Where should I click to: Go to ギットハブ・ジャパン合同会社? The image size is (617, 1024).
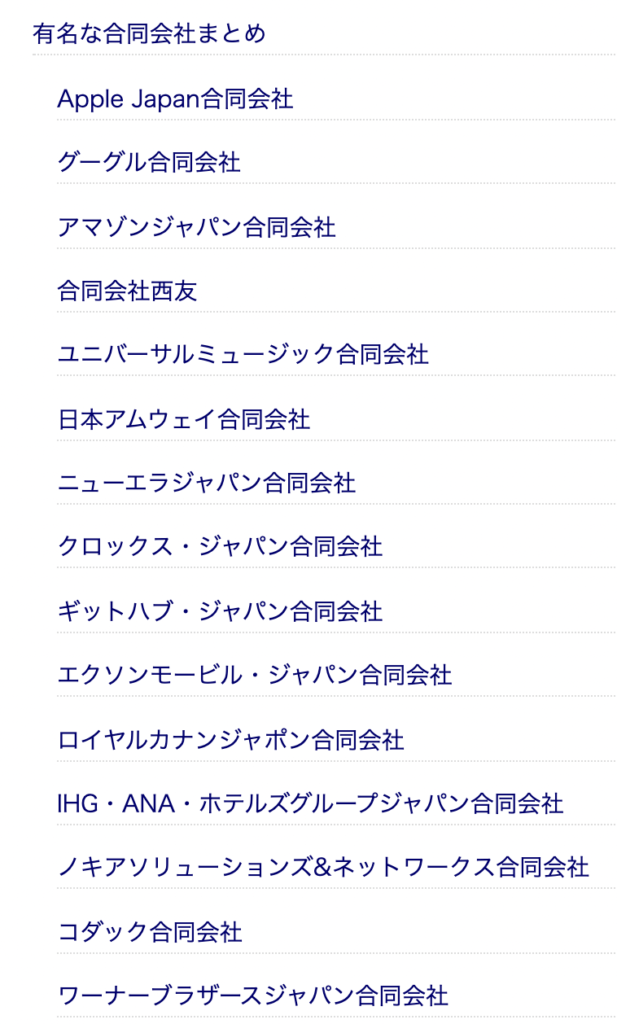(x=220, y=611)
